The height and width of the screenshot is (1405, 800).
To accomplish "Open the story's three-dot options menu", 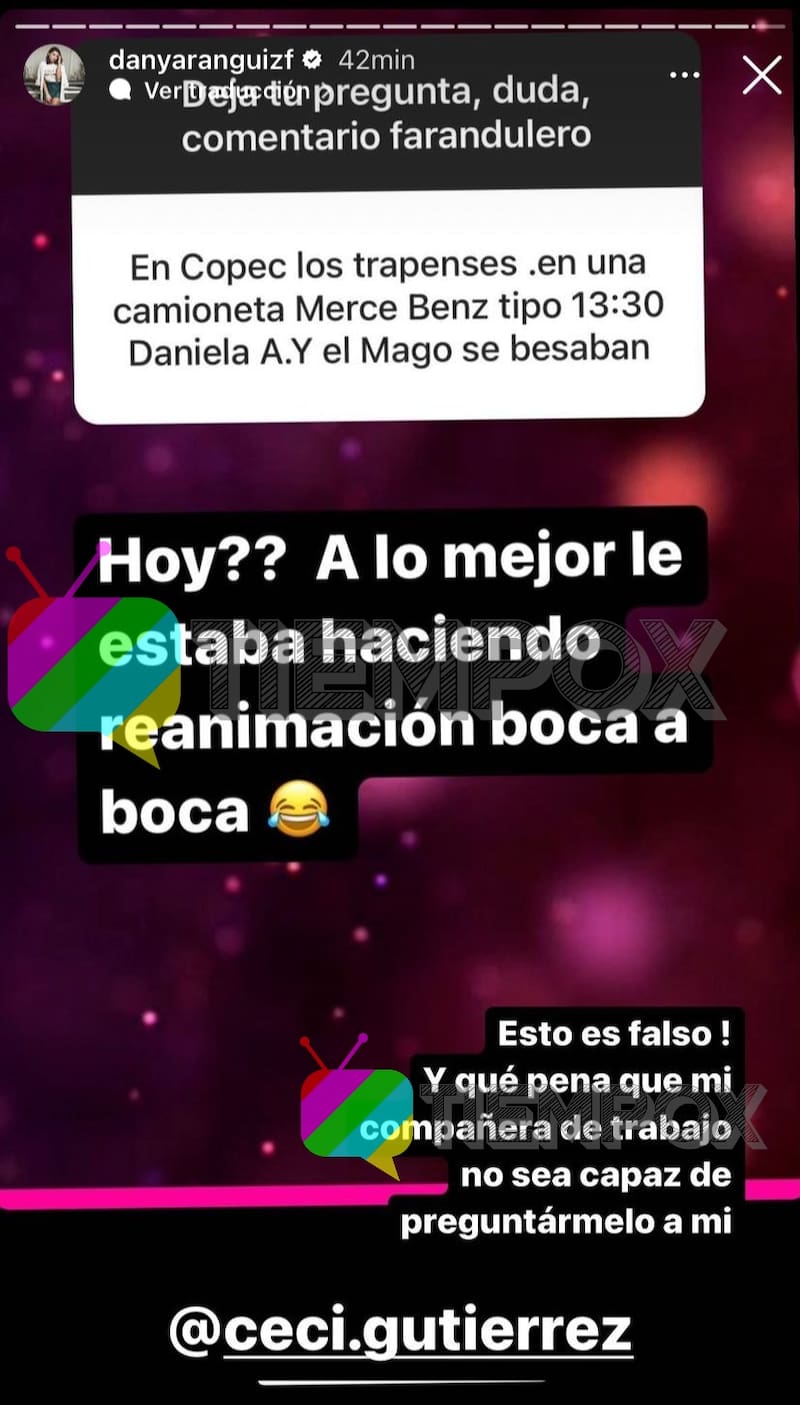I will (684, 75).
